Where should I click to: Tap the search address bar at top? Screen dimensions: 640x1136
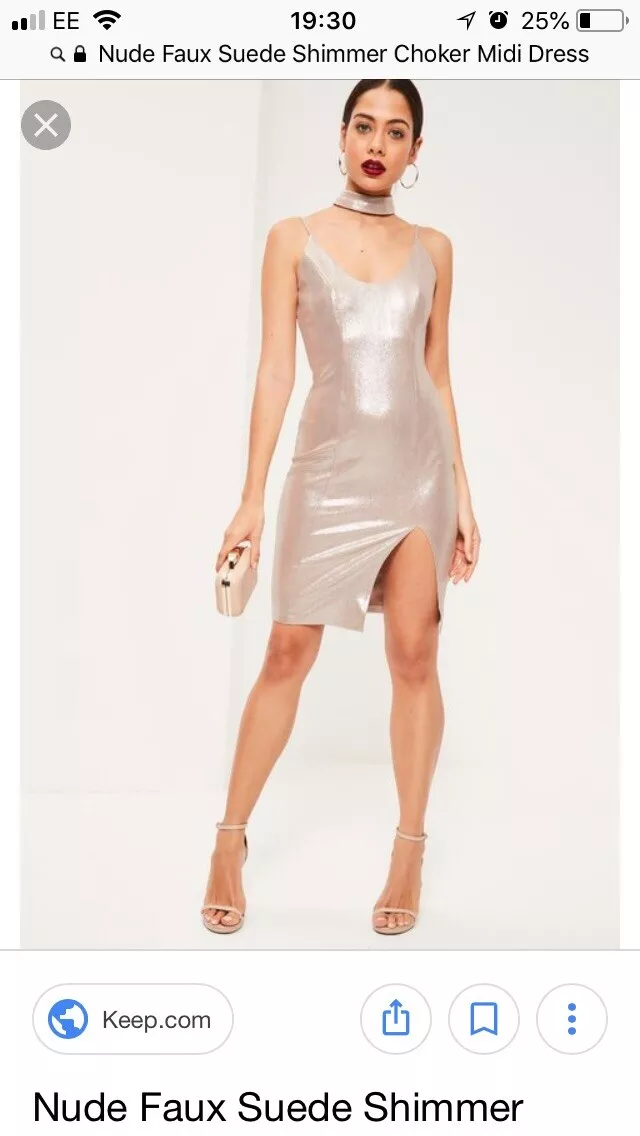point(320,54)
